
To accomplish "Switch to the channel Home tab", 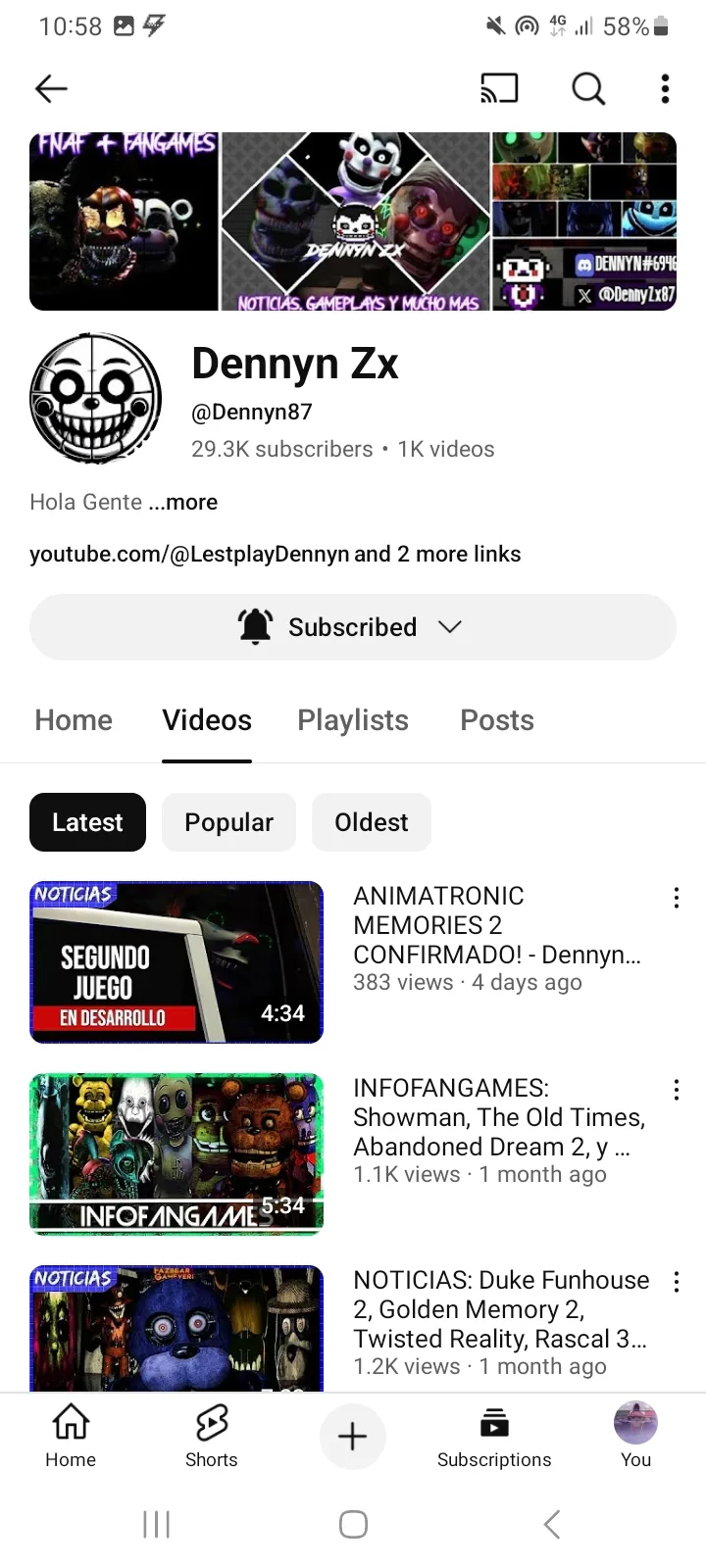I will (74, 720).
